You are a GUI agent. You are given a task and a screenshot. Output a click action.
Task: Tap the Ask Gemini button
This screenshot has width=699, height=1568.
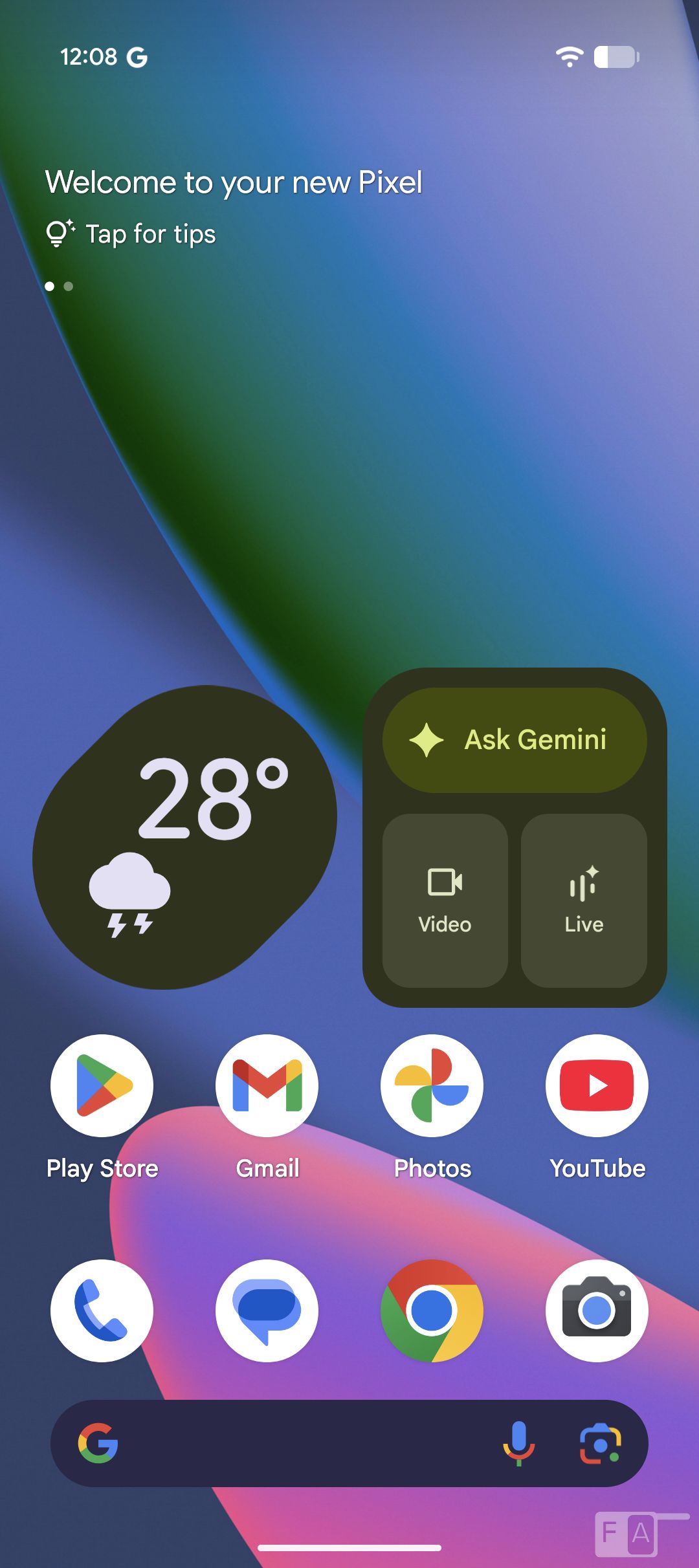coord(515,740)
